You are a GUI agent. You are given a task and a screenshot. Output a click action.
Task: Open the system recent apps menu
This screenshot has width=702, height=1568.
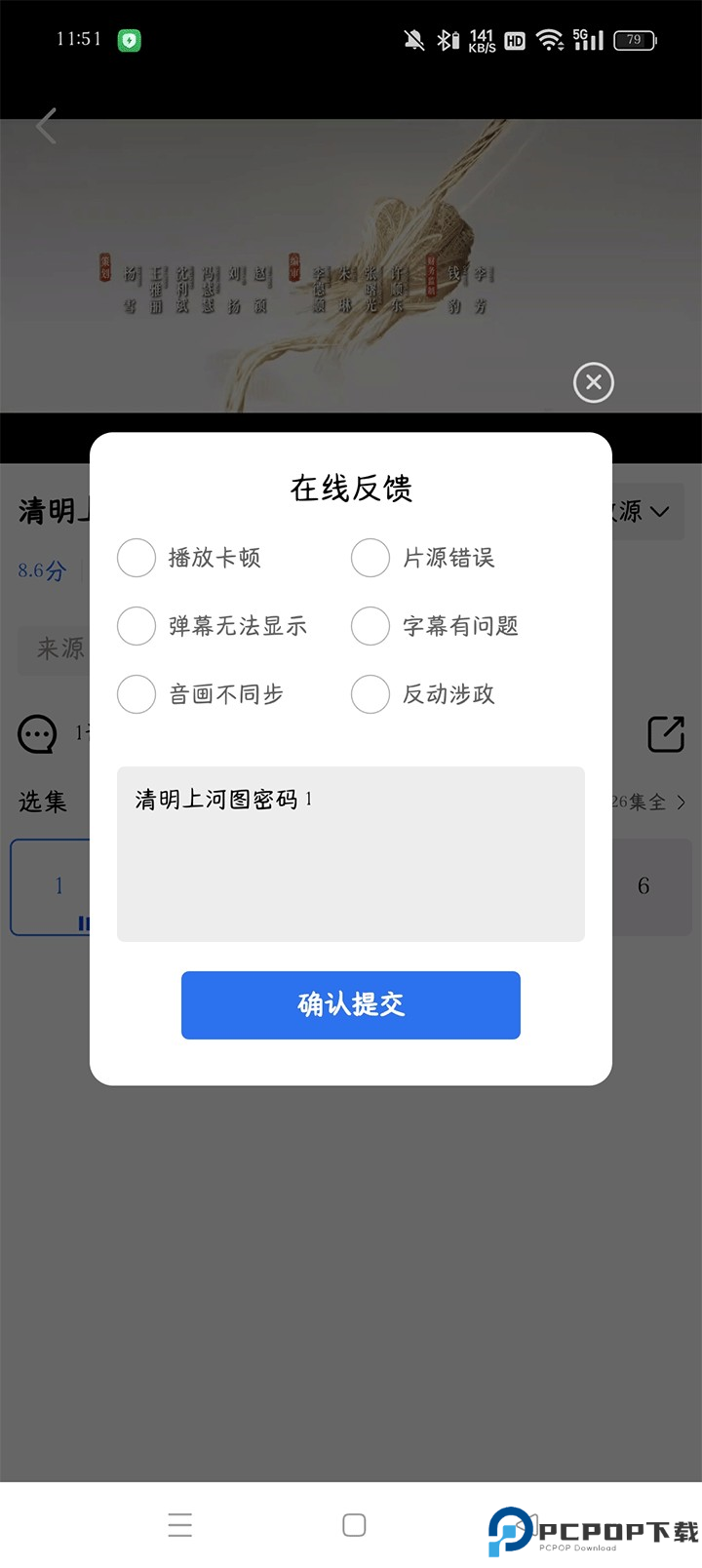pos(180,1525)
